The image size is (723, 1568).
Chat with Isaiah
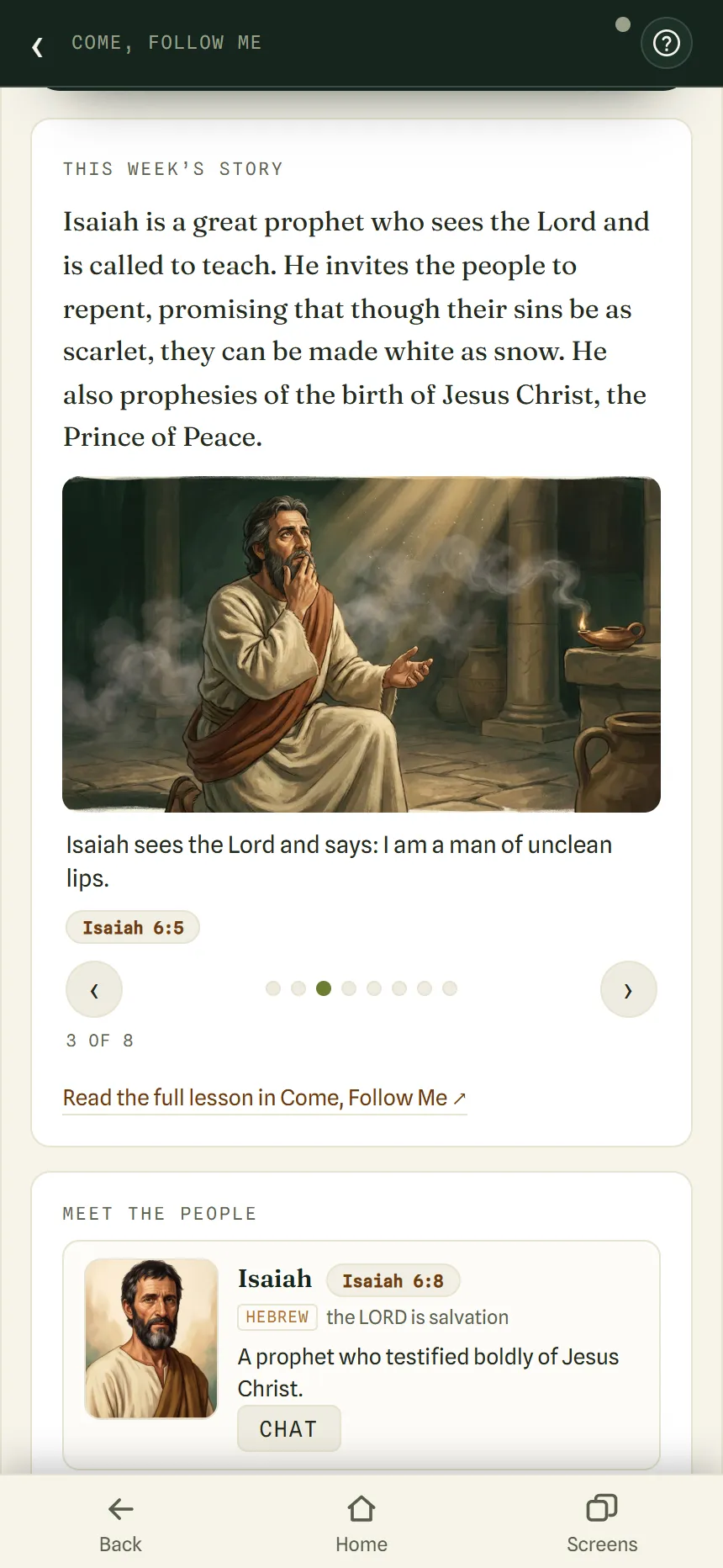(x=288, y=1429)
